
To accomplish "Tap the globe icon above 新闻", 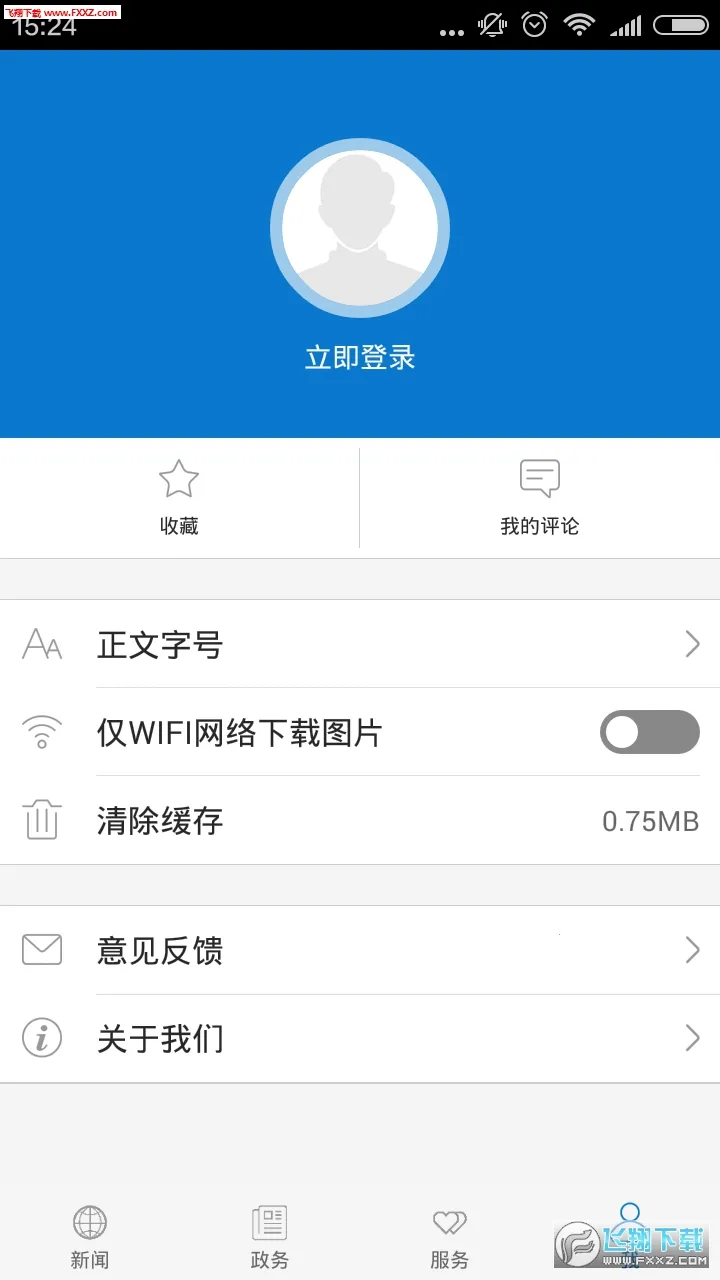I will click(90, 1221).
